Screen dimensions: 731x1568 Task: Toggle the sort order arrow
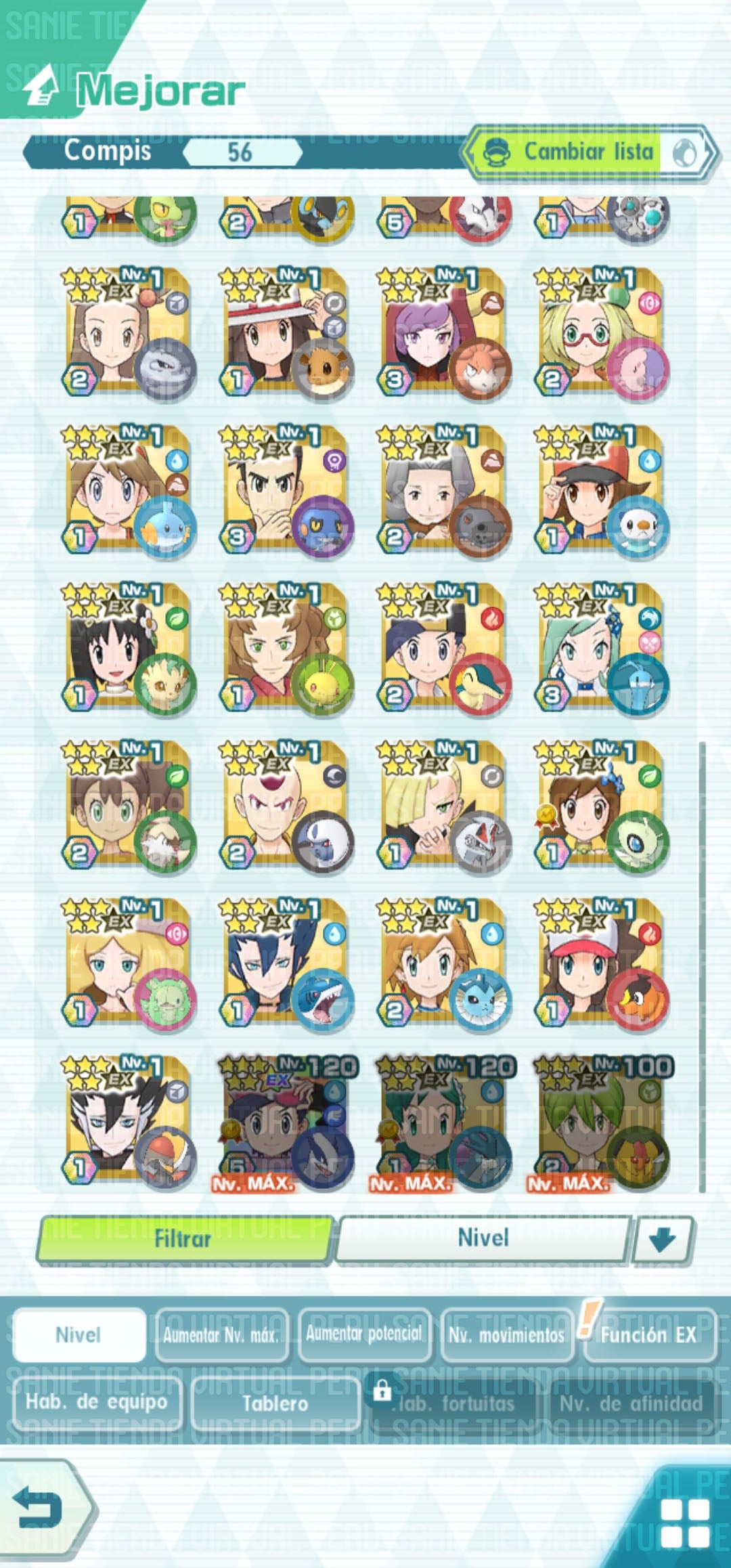tap(661, 1240)
